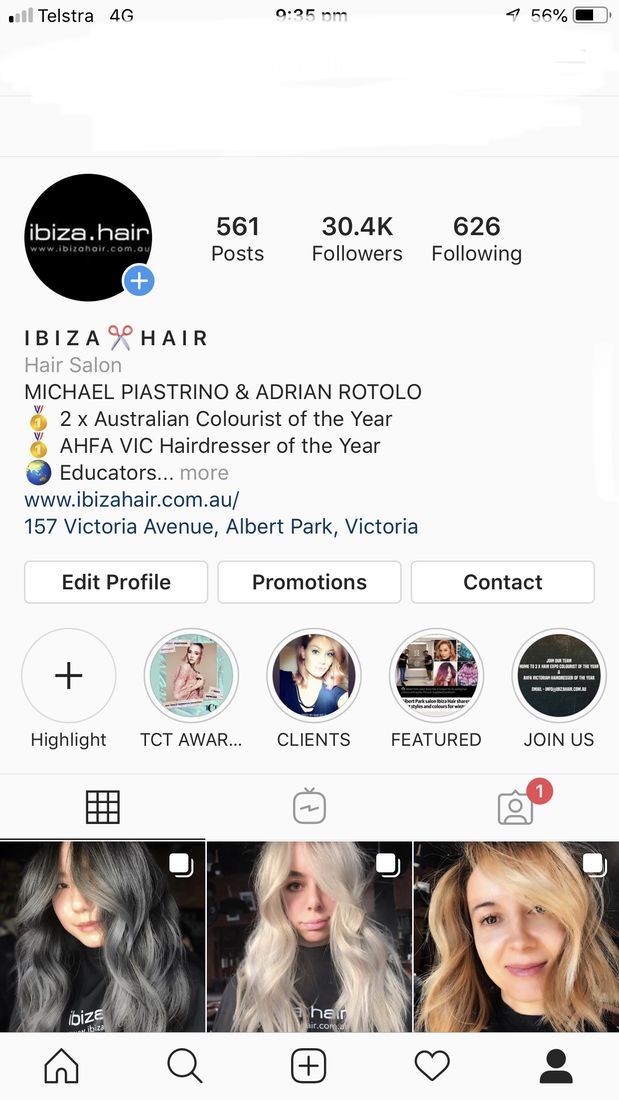The height and width of the screenshot is (1100, 619).
Task: Open the heart activity tab
Action: coord(432,1066)
